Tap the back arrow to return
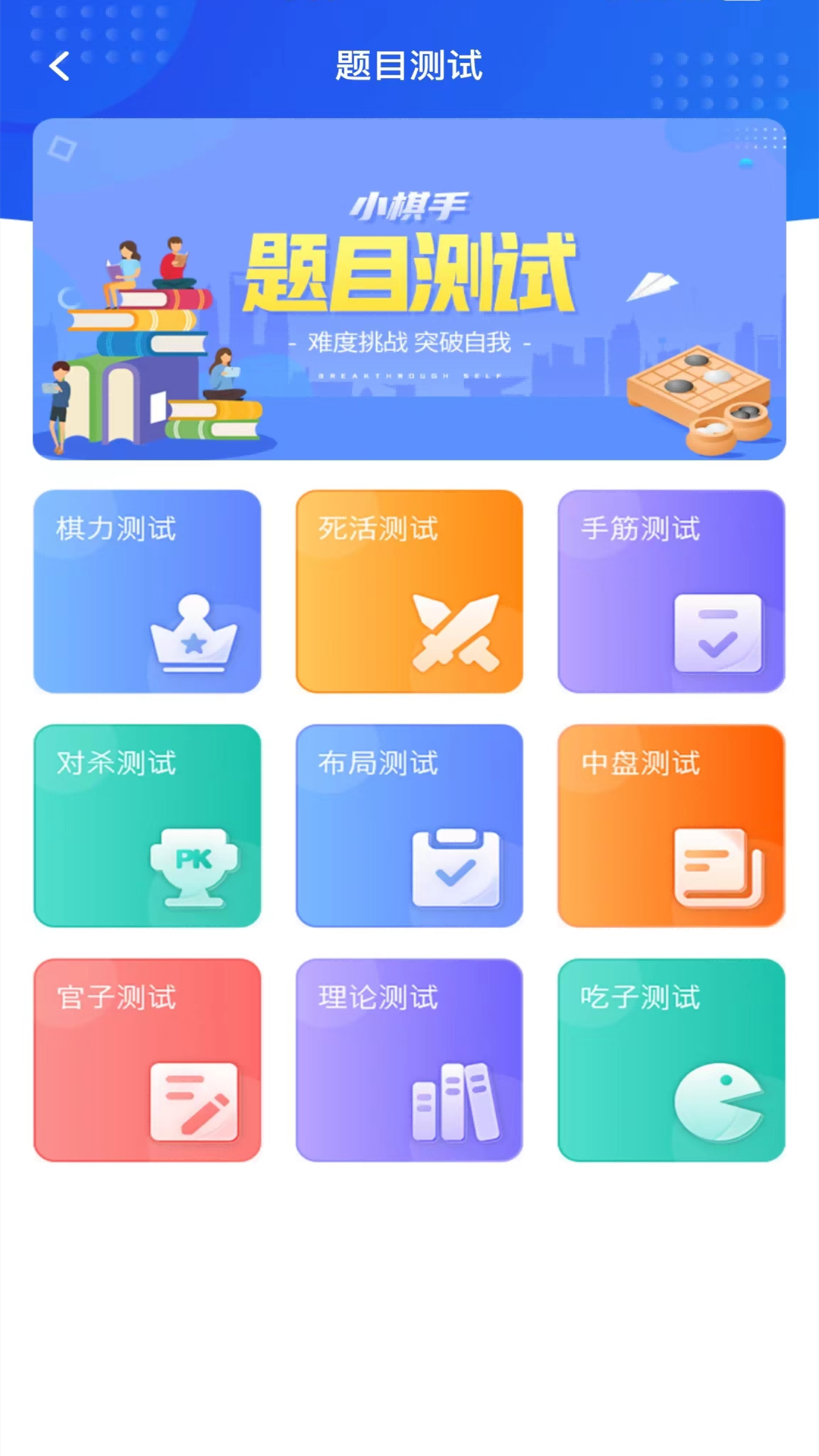819x1456 pixels. point(57,67)
